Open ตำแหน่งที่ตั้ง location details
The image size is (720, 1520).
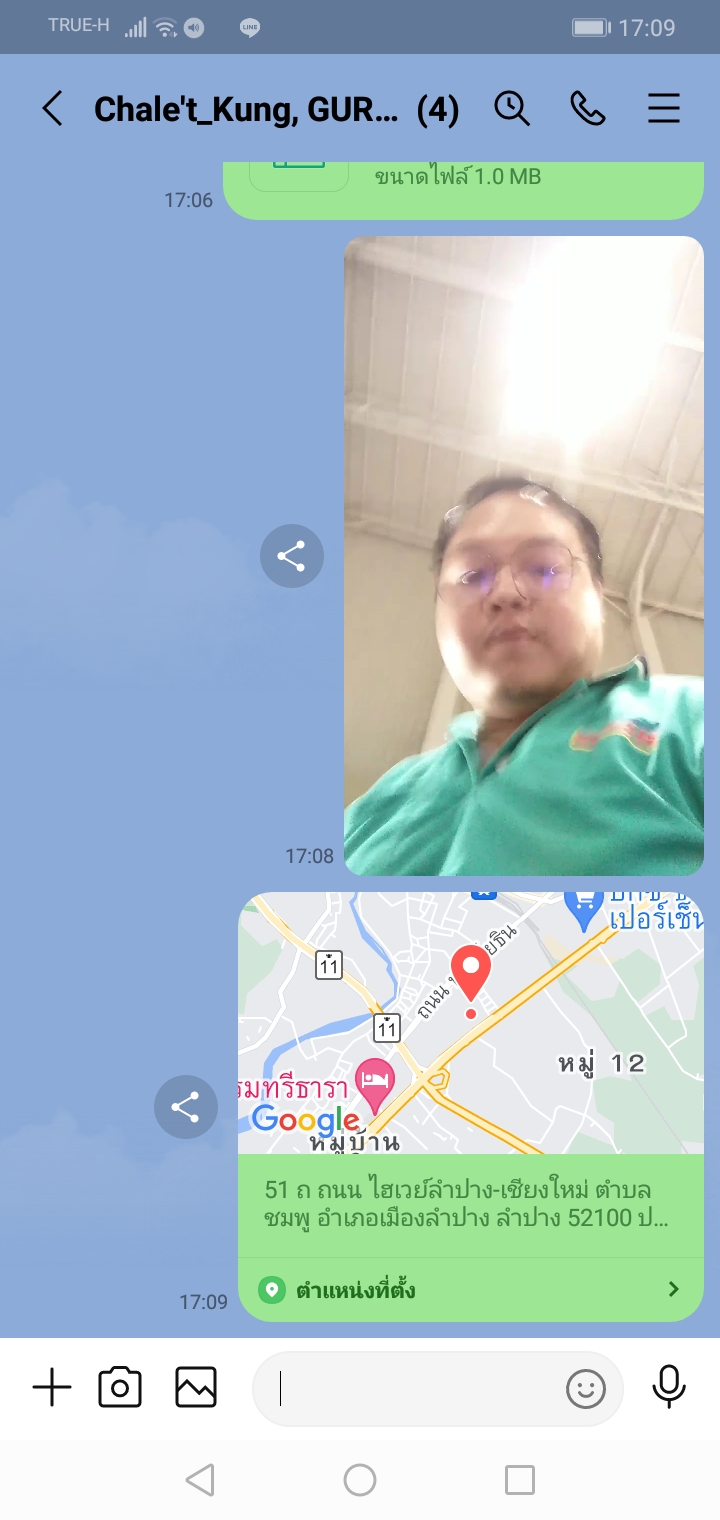tap(470, 1290)
